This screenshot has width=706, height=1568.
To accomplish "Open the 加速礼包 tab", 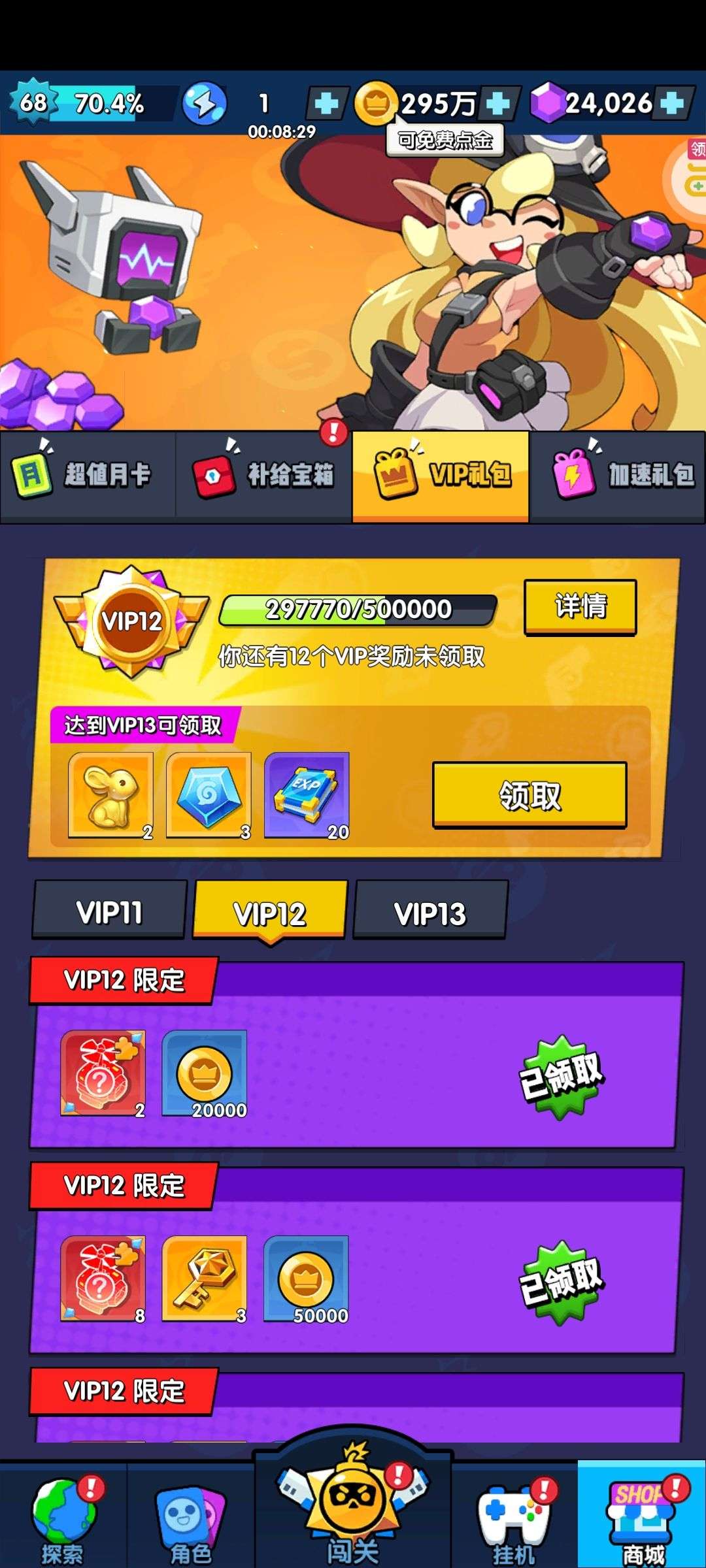I will (618, 476).
